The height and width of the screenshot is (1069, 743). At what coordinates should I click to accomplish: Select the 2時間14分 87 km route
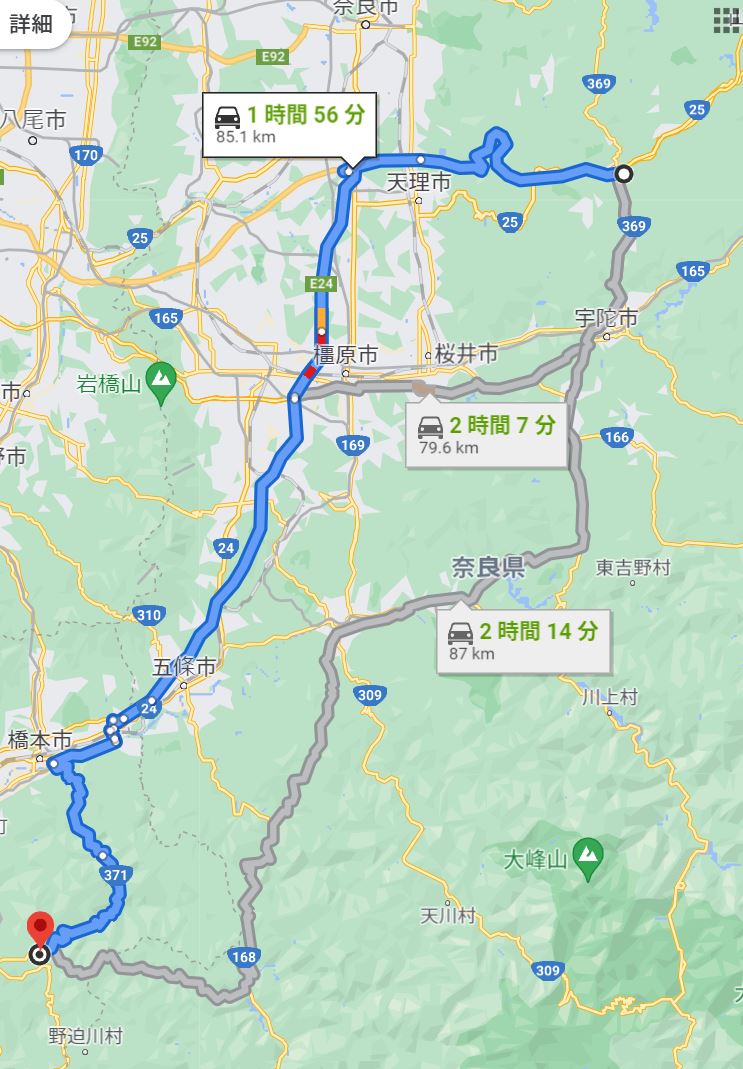(x=523, y=642)
